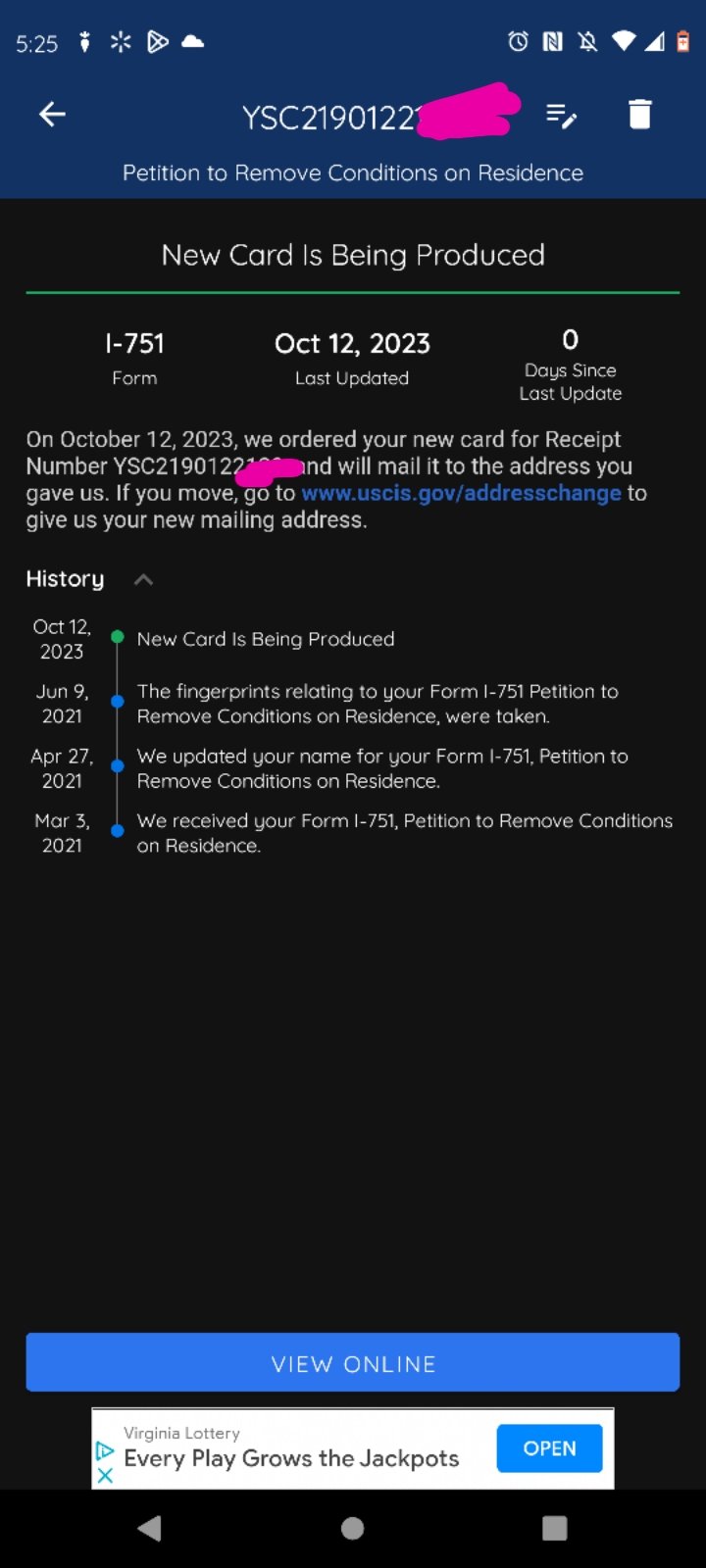Delete this case with the trash icon
Viewport: 706px width, 1568px height.
click(639, 115)
